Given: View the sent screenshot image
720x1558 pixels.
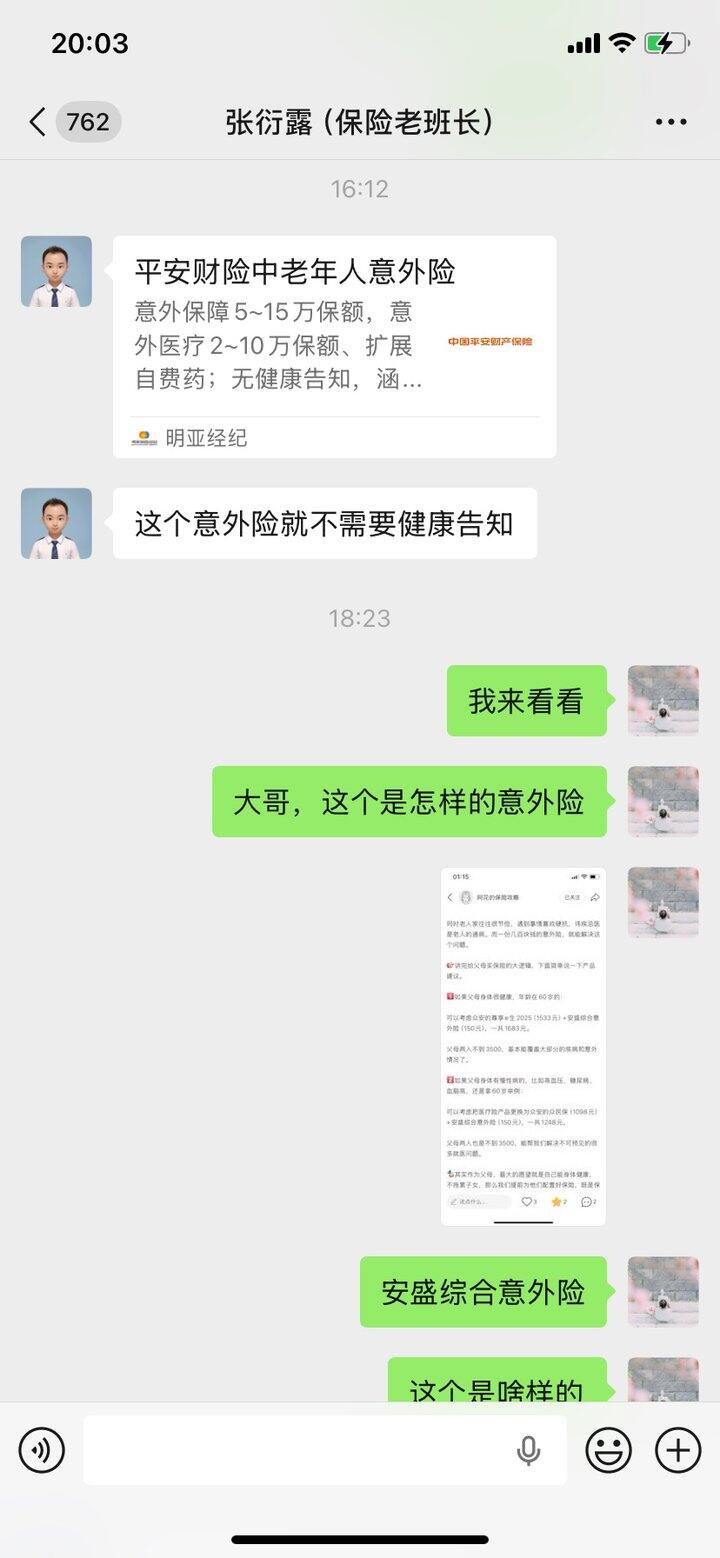Looking at the screenshot, I should click(523, 1046).
